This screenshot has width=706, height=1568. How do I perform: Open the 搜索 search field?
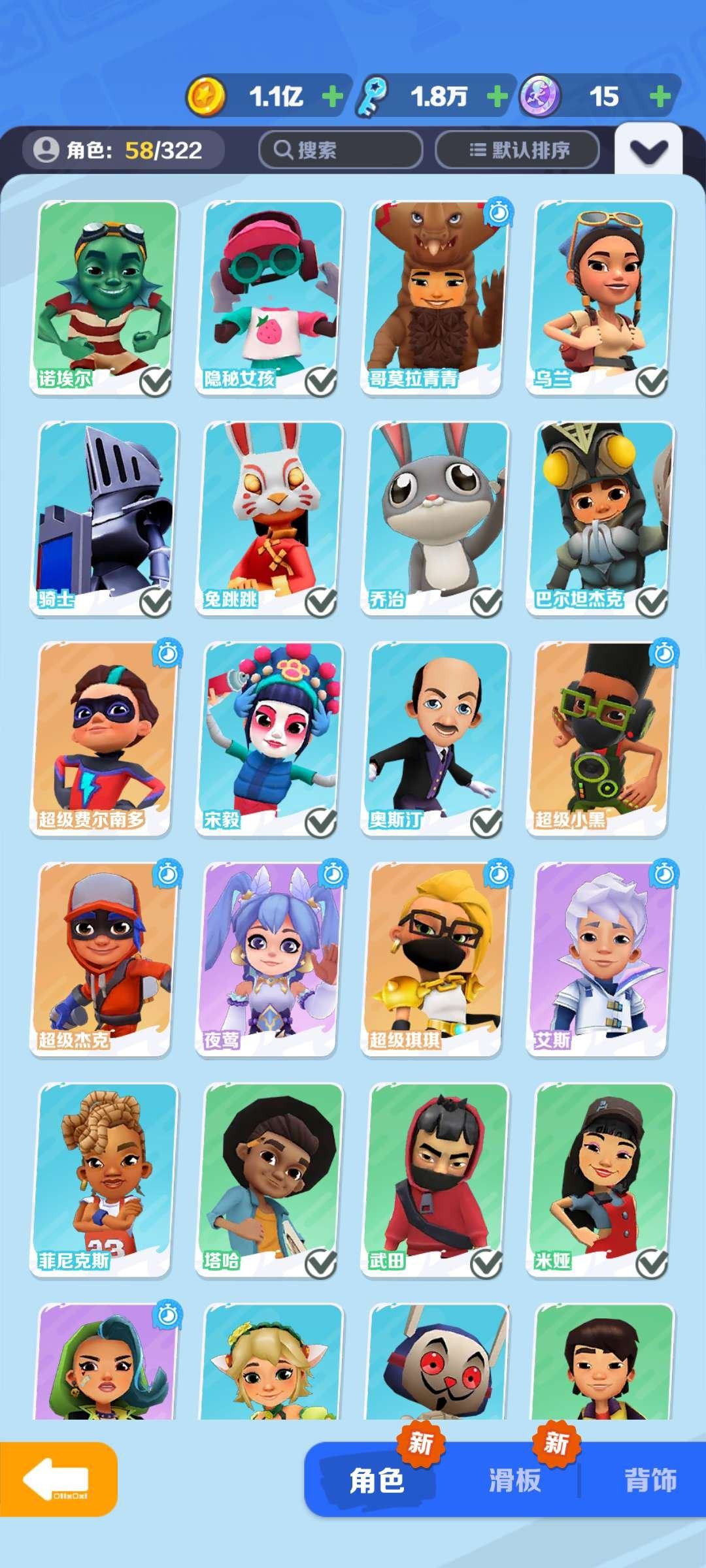340,150
